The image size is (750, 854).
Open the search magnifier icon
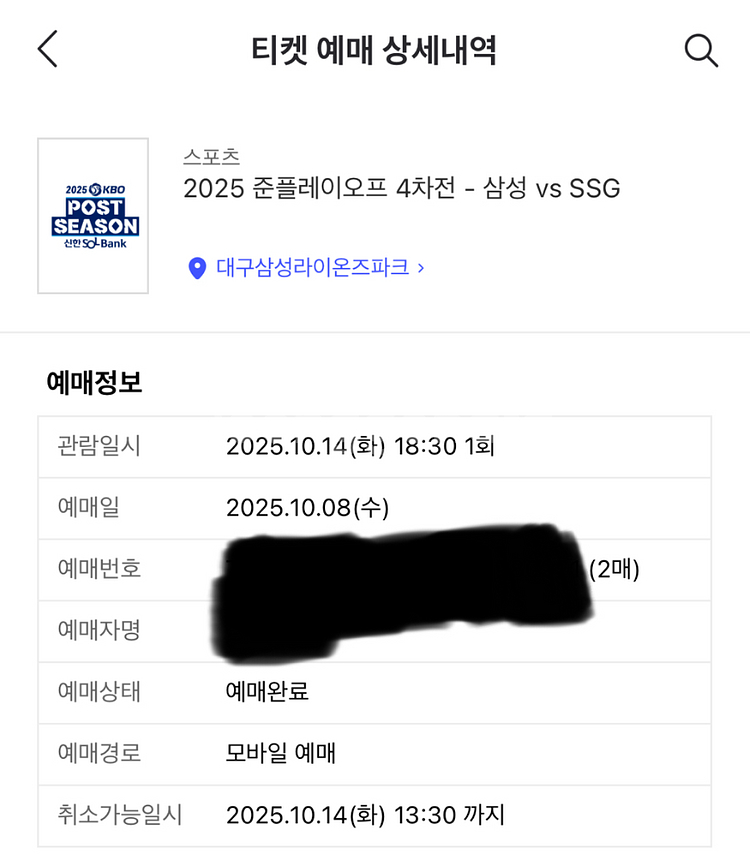(x=701, y=51)
